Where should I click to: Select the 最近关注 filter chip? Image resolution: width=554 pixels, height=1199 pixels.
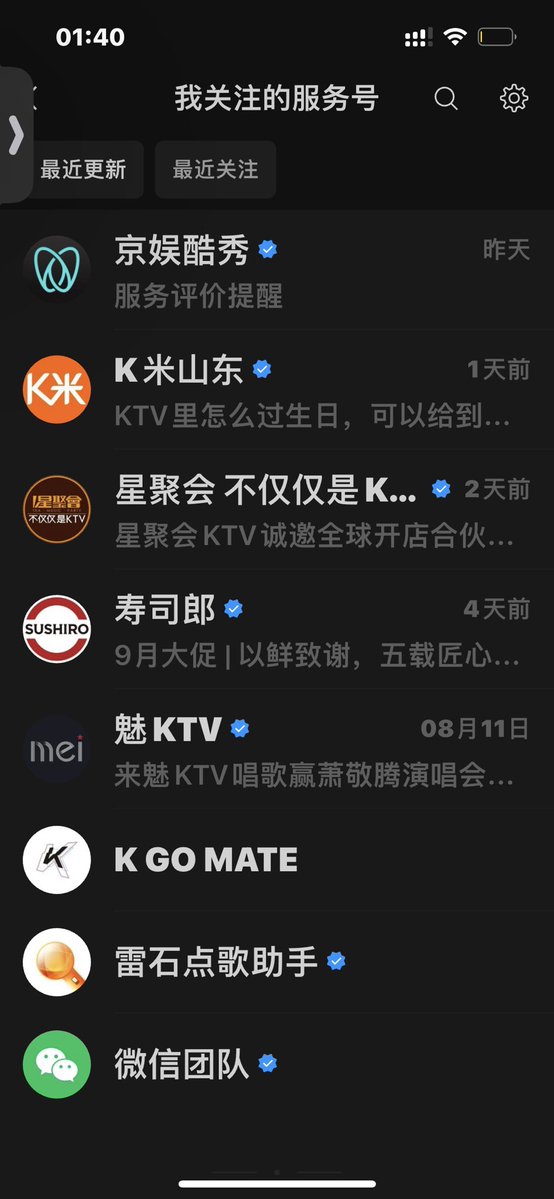click(x=216, y=170)
